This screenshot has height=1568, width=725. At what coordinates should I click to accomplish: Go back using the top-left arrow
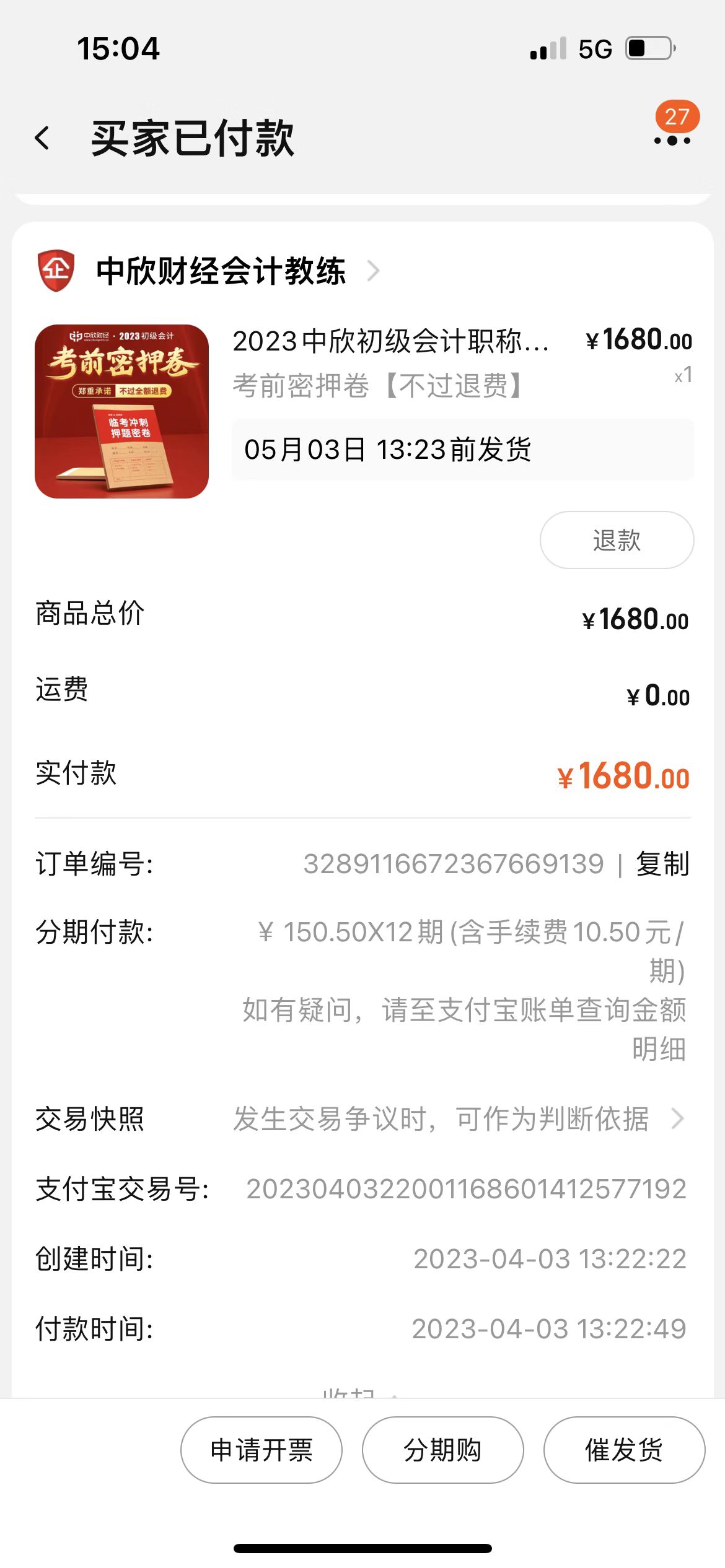coord(42,138)
